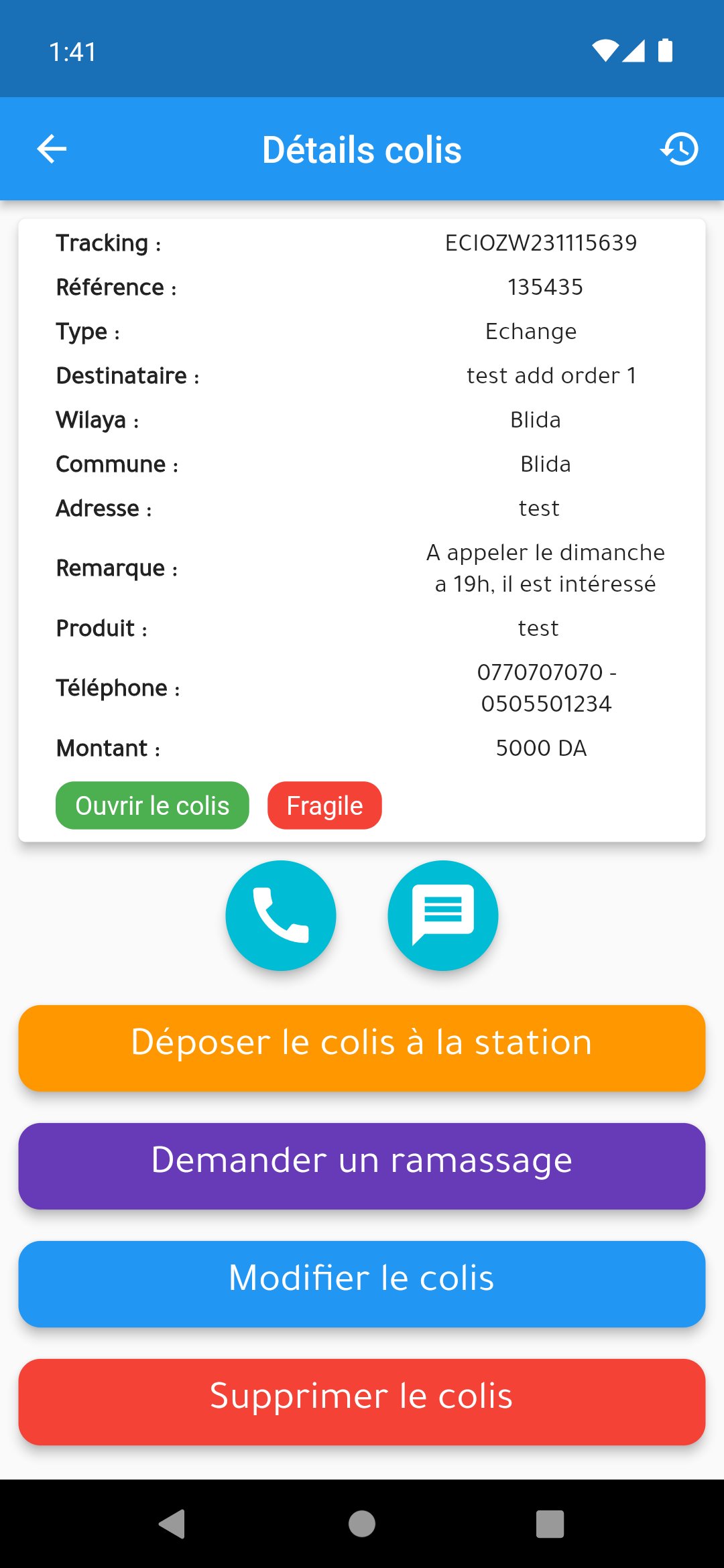Screen dimensions: 724x1568
Task: Tap Supprimer le colis
Action: point(362,1395)
